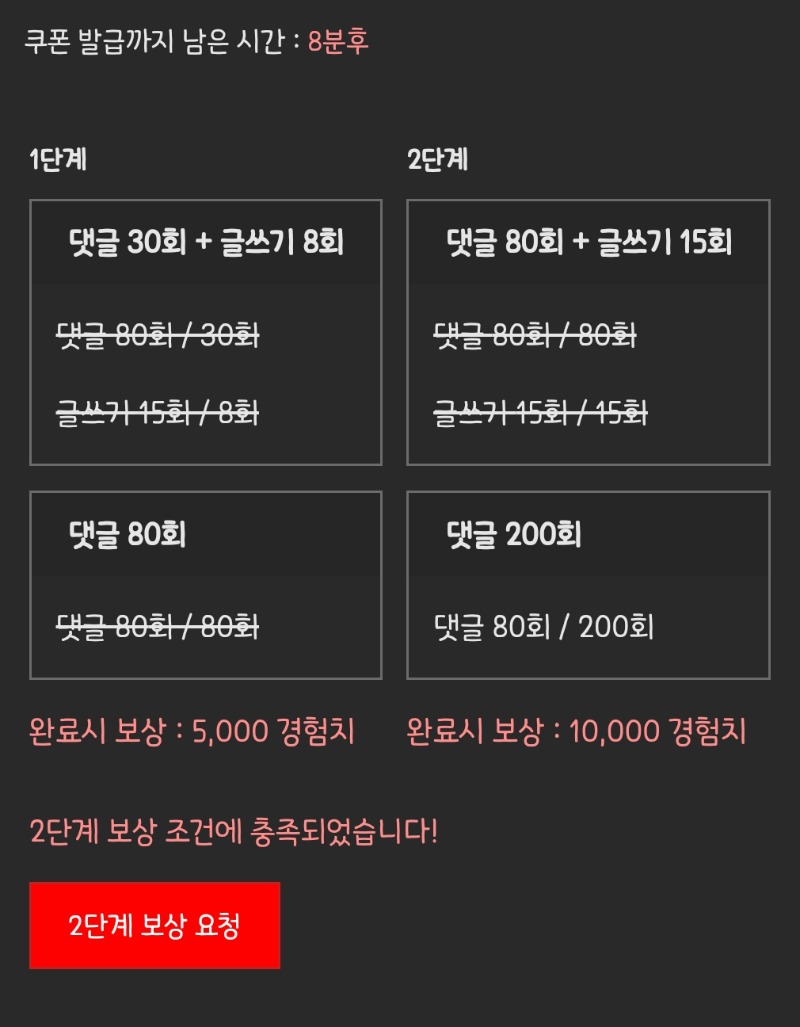This screenshot has height=1027, width=800.
Task: Tap the 2단계 보상 요청 button
Action: tap(154, 925)
